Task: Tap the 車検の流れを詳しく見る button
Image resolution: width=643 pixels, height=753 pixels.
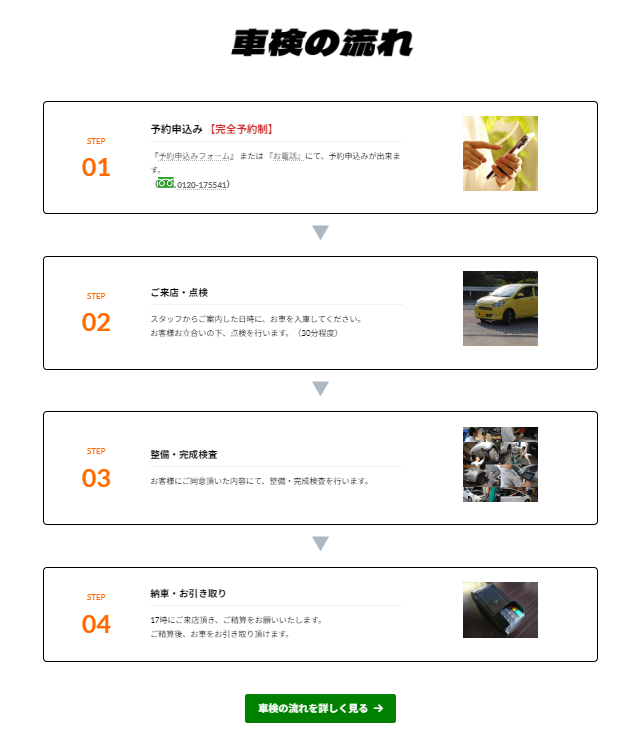Action: tap(320, 708)
